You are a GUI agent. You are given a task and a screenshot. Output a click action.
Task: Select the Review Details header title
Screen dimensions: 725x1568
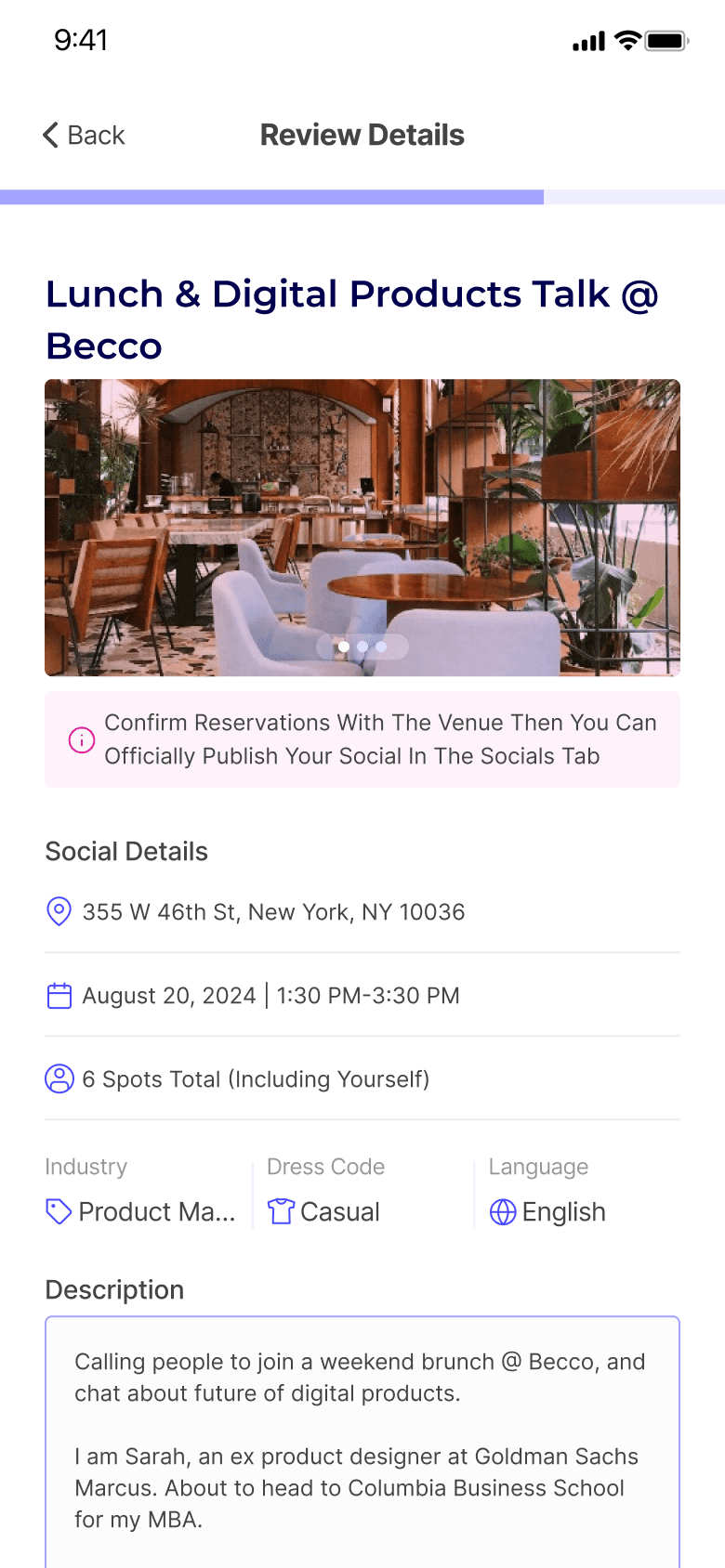pos(362,135)
